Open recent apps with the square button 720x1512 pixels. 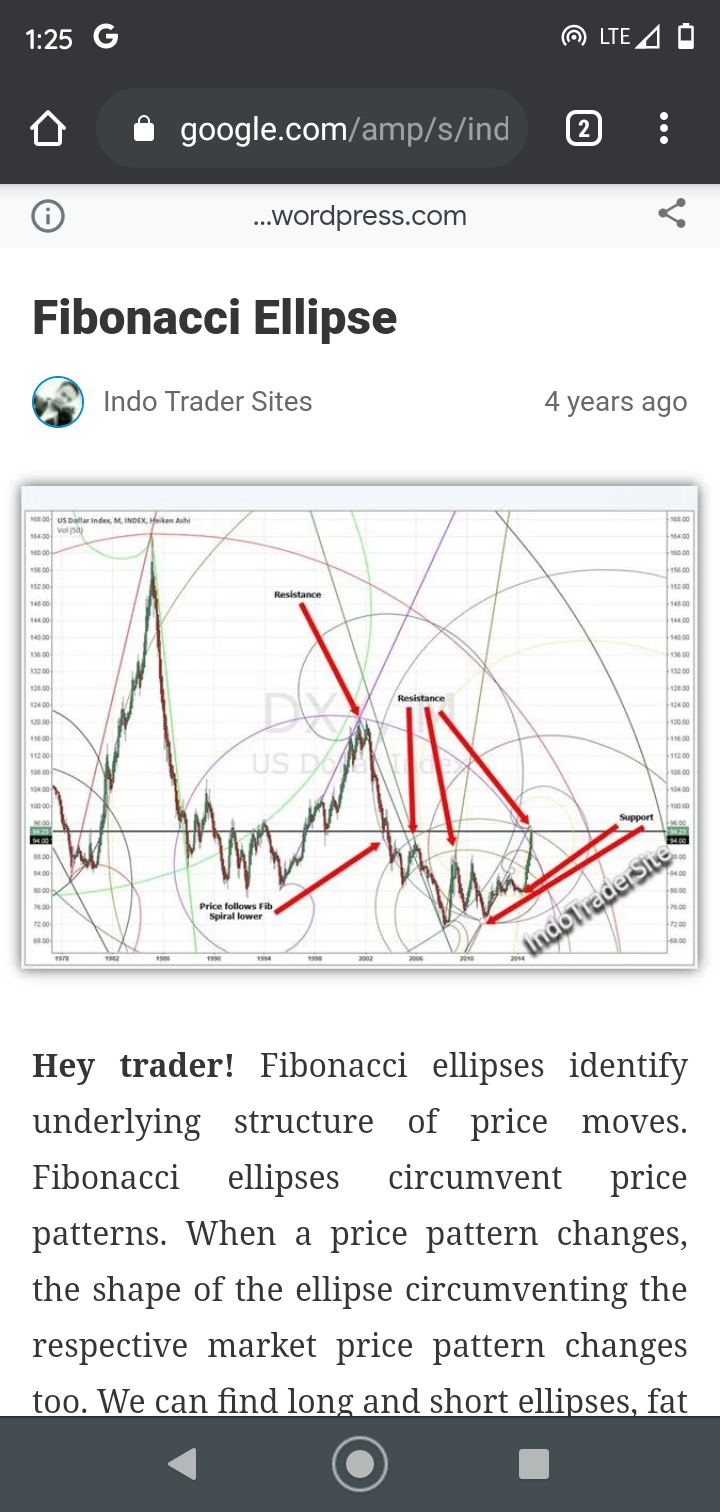point(534,1462)
